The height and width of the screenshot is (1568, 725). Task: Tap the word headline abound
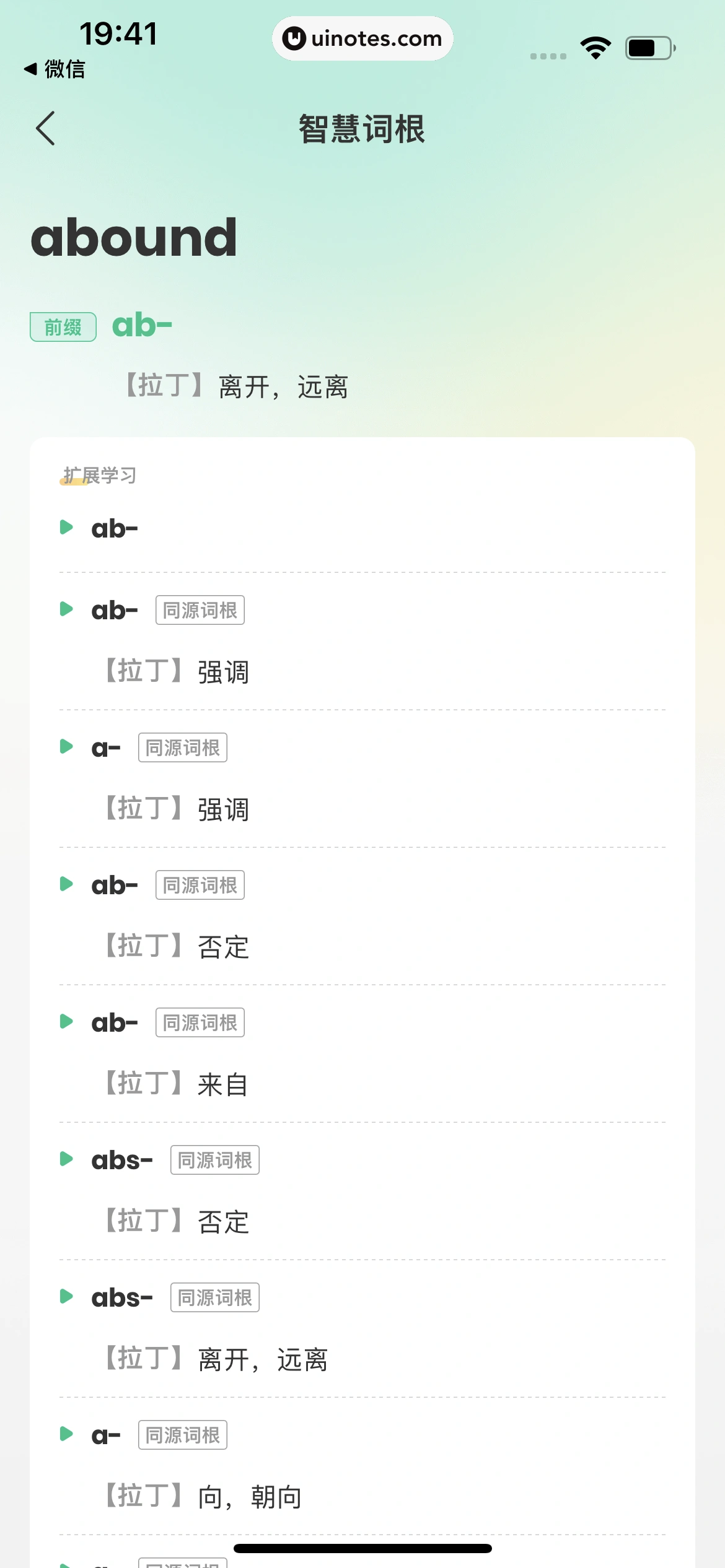[x=134, y=238]
